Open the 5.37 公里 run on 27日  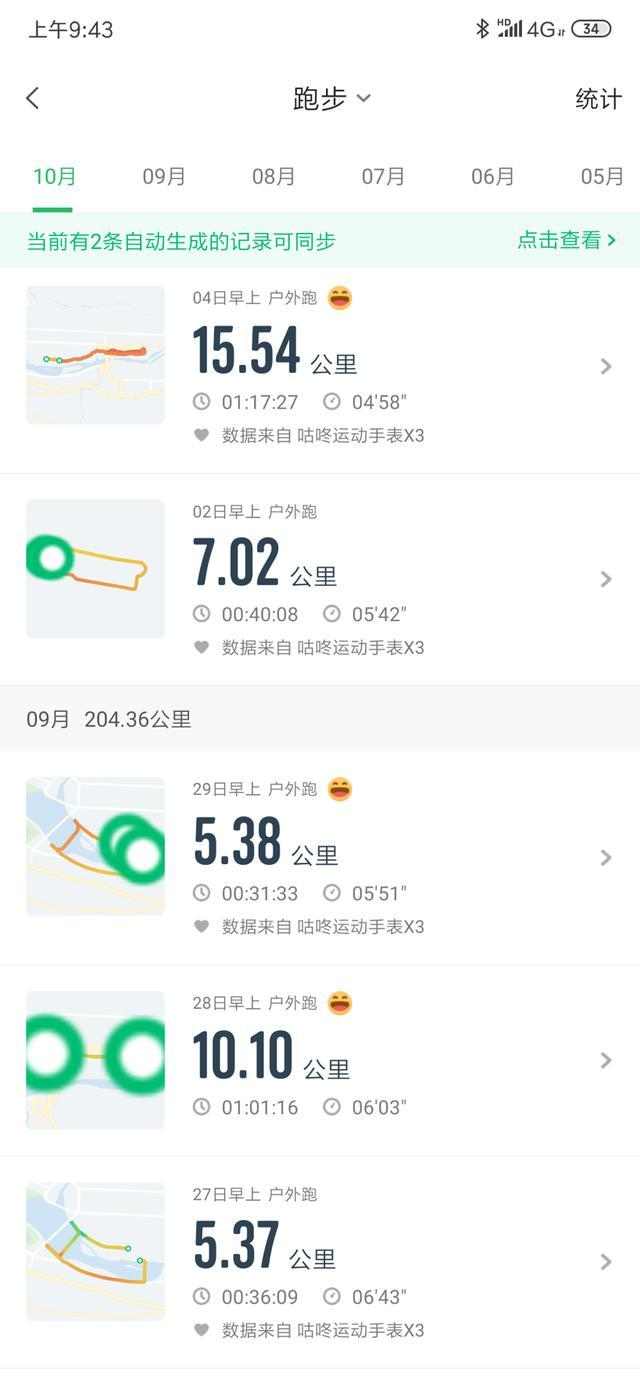pyautogui.click(x=320, y=1262)
